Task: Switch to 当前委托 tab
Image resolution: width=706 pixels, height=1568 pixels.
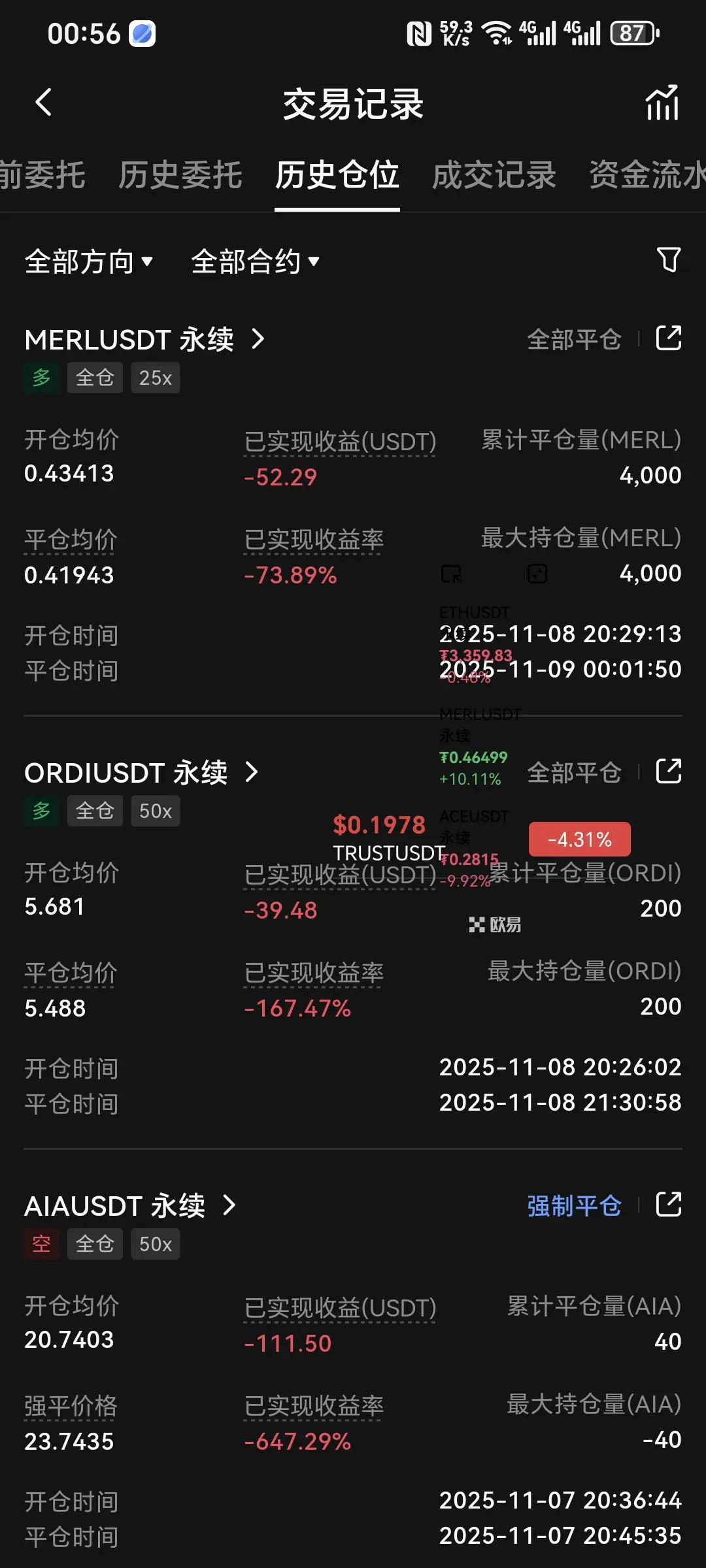Action: point(41,175)
